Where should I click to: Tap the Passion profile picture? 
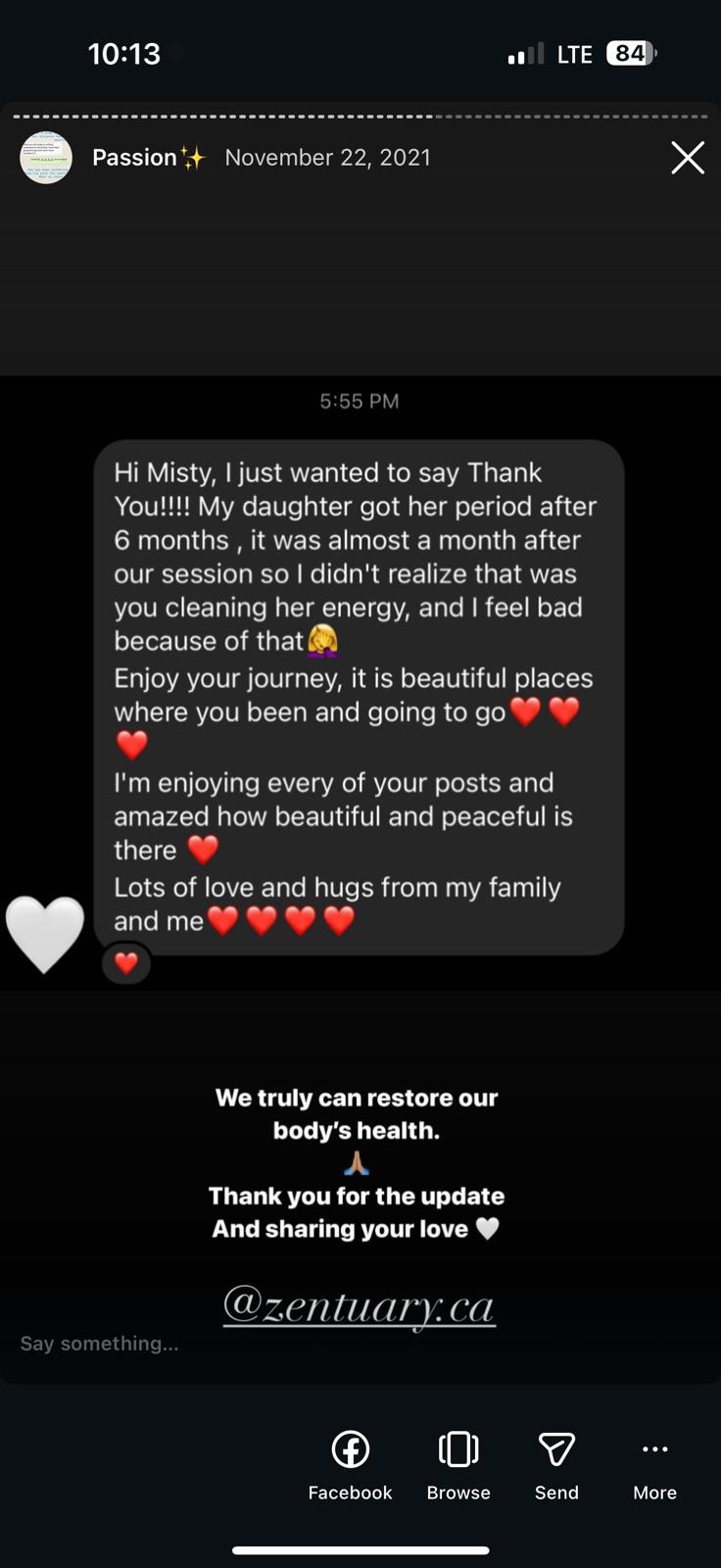pos(45,157)
